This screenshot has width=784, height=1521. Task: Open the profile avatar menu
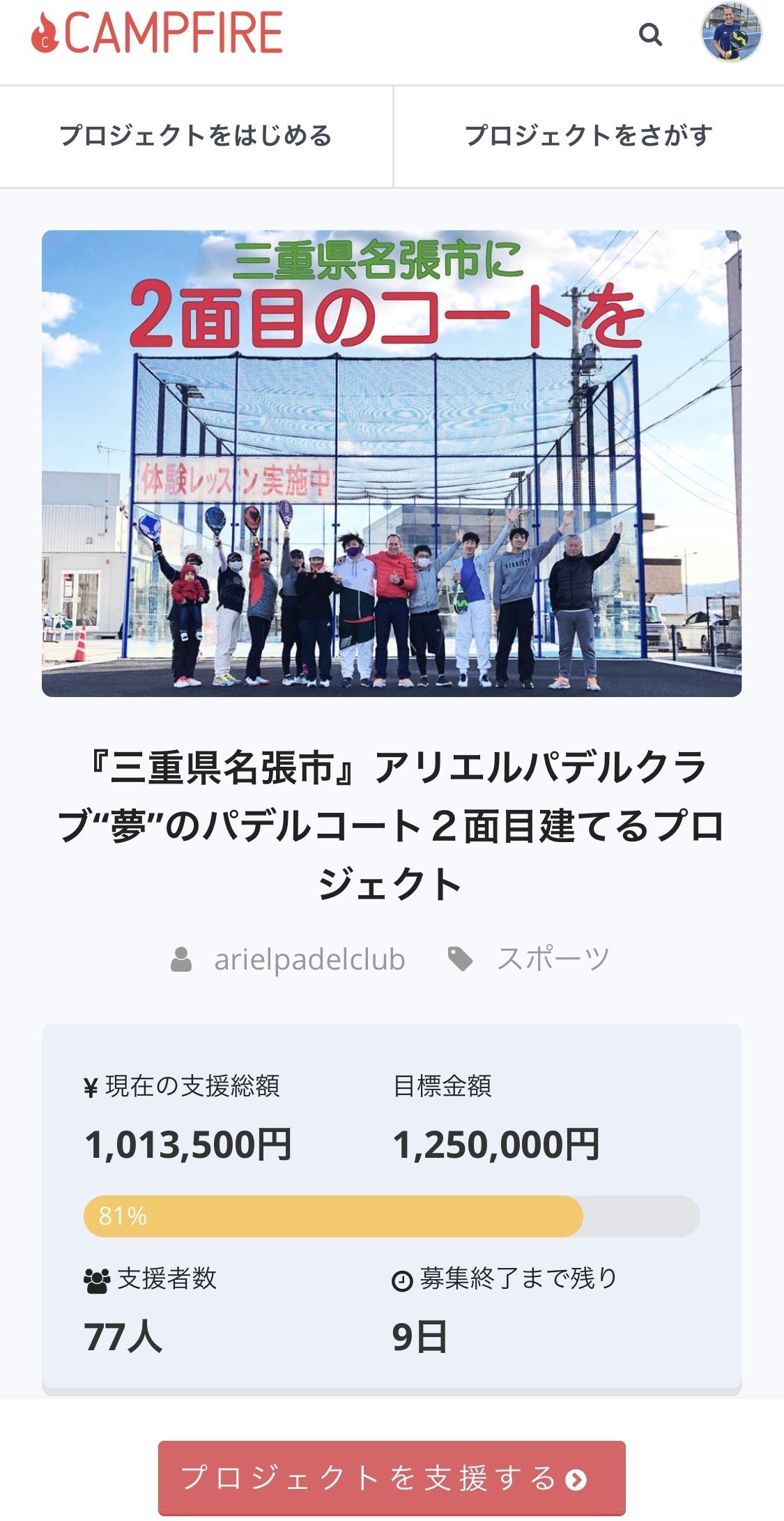click(x=731, y=32)
